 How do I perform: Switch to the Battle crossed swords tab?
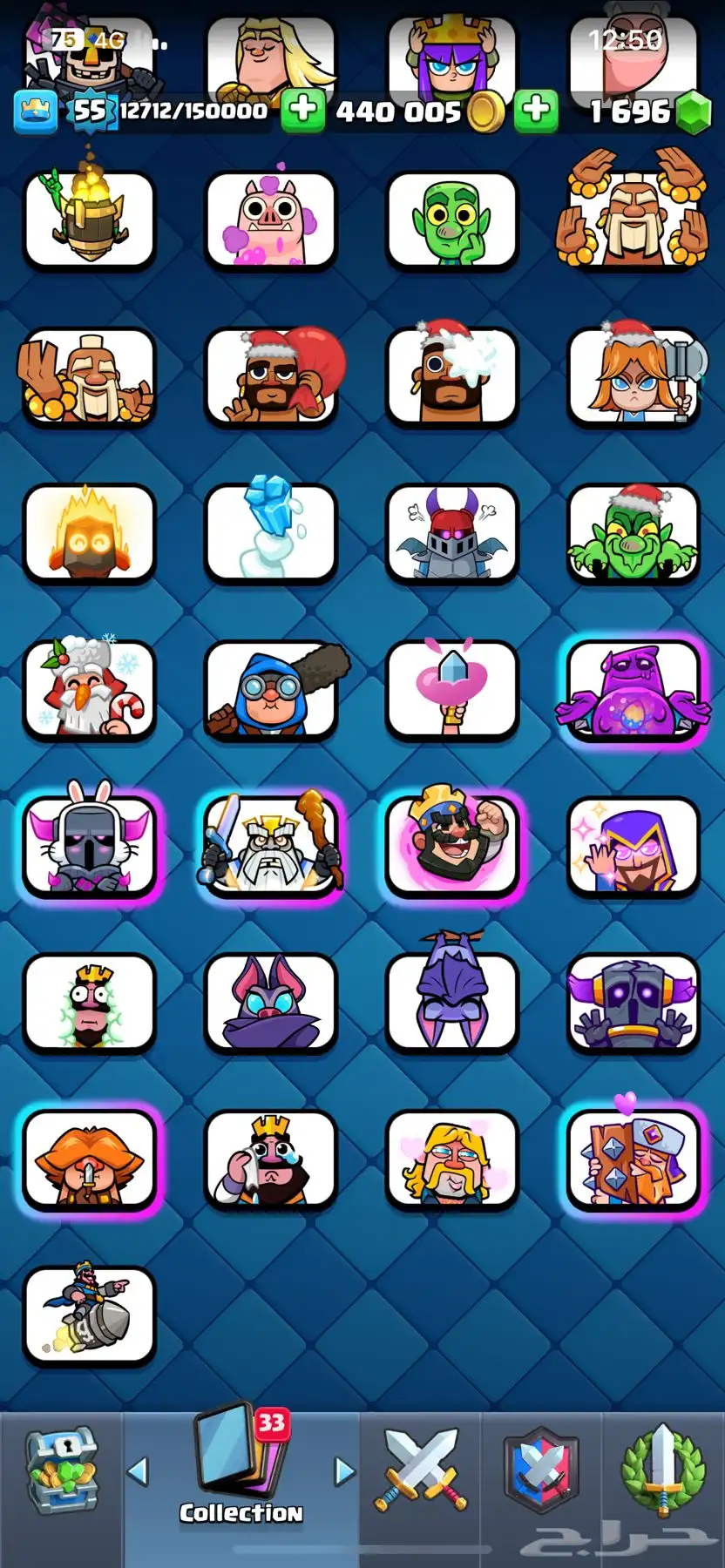coord(421,1470)
